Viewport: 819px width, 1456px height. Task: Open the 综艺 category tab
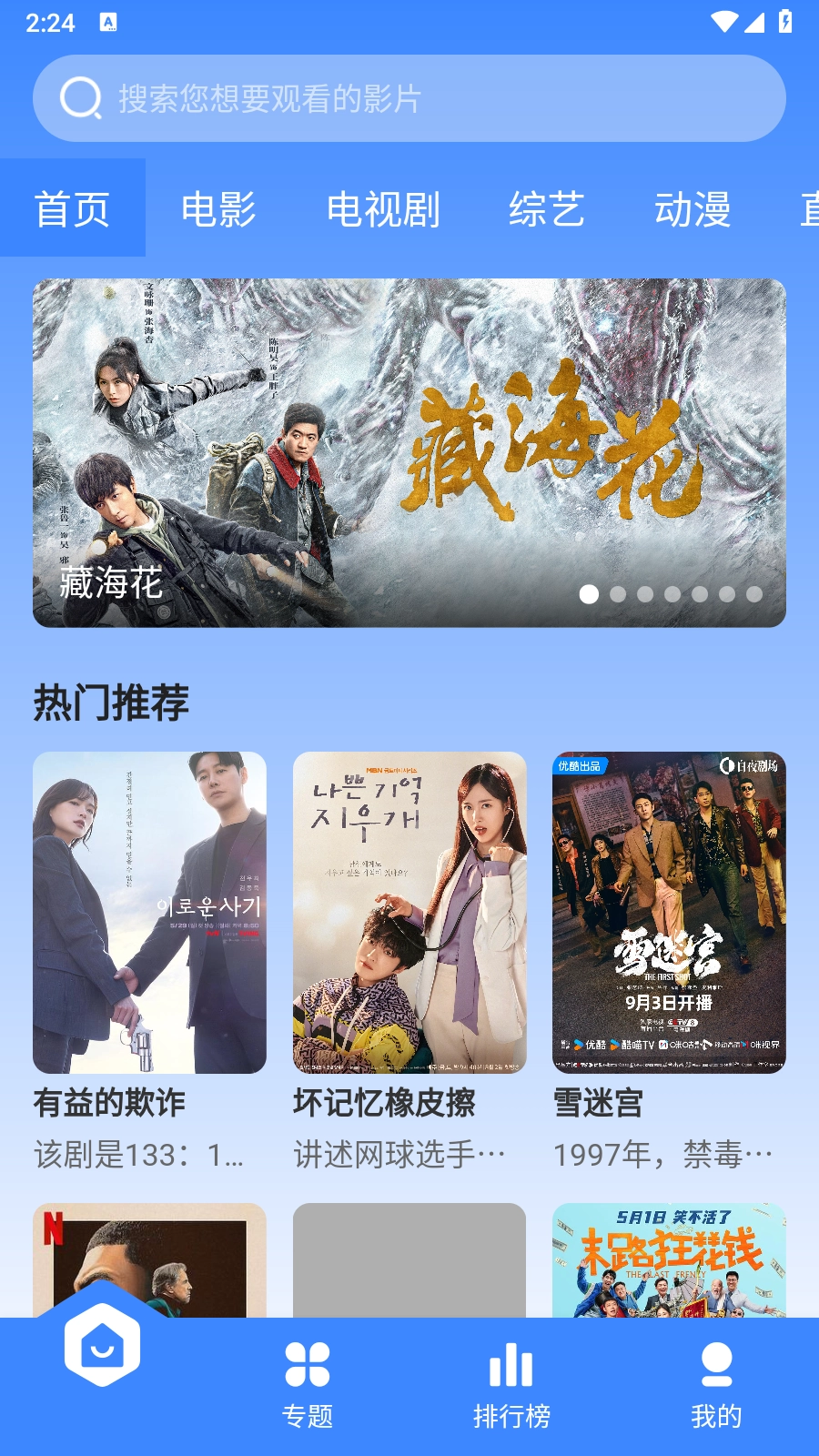pos(546,209)
